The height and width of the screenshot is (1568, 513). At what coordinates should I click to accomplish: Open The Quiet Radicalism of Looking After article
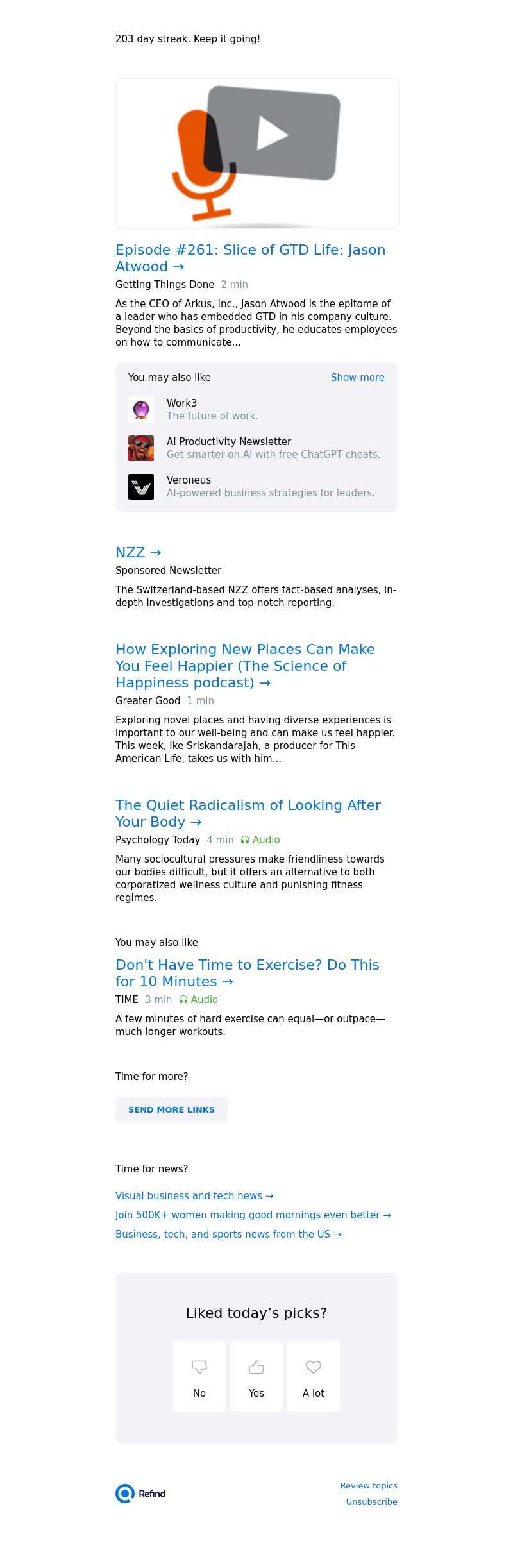248,813
